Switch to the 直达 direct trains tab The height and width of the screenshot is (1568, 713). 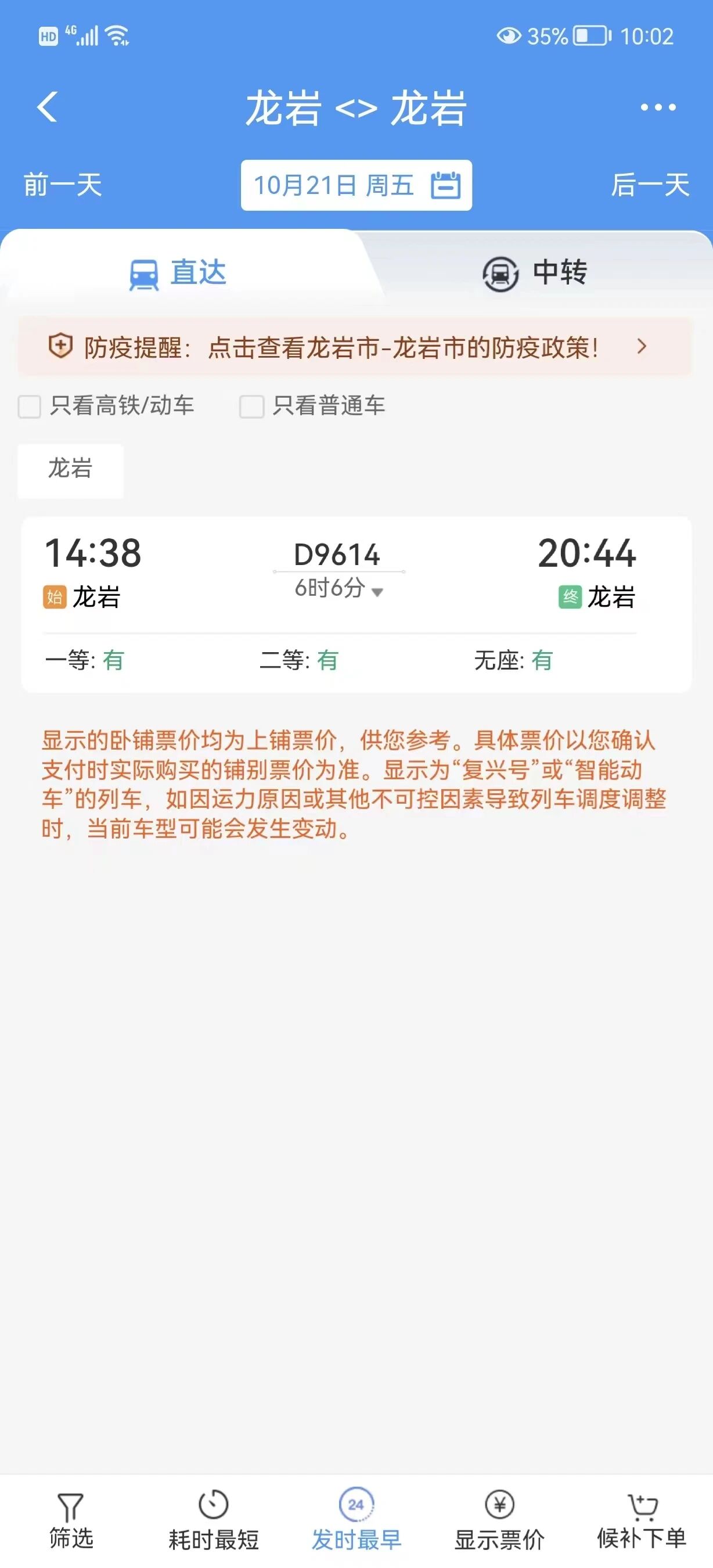click(178, 273)
